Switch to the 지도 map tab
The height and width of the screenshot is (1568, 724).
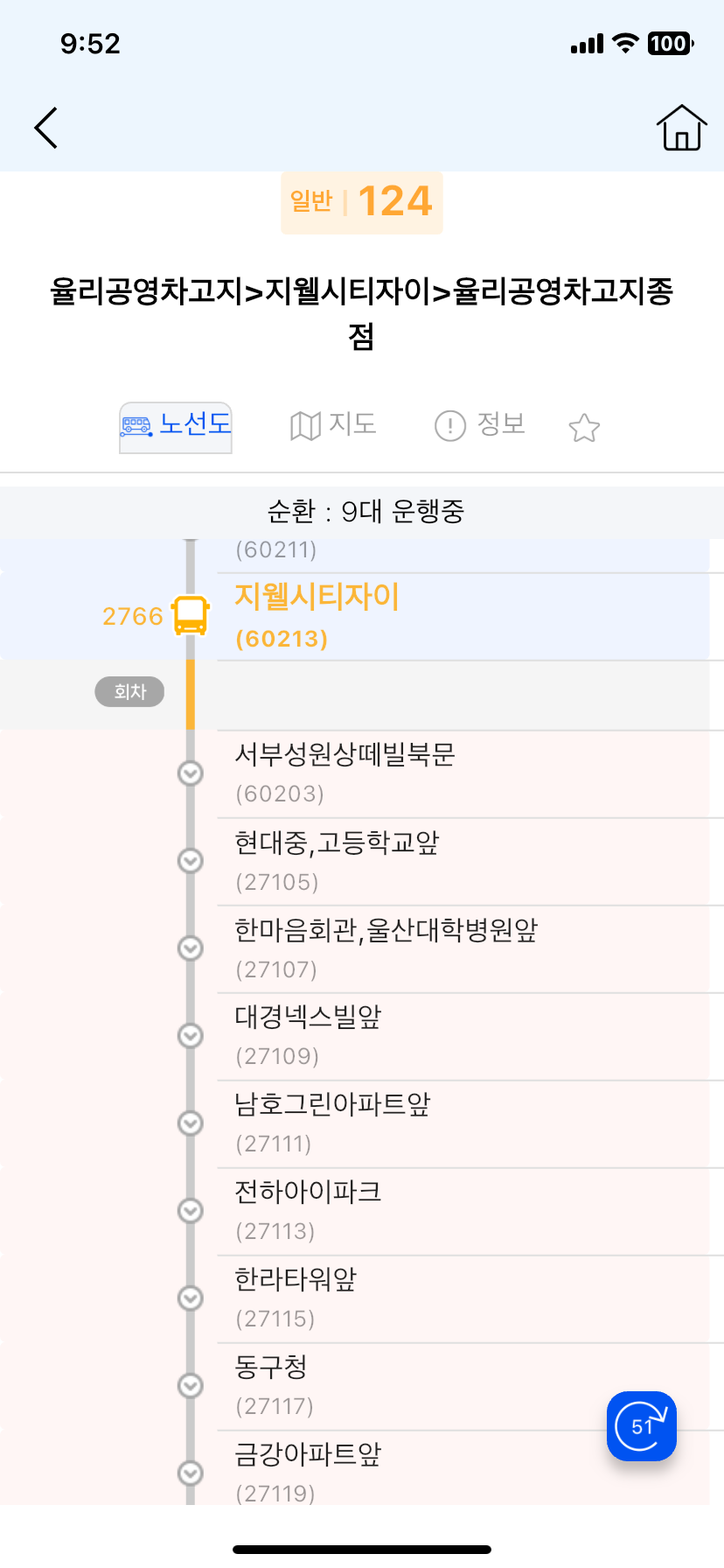(x=333, y=425)
